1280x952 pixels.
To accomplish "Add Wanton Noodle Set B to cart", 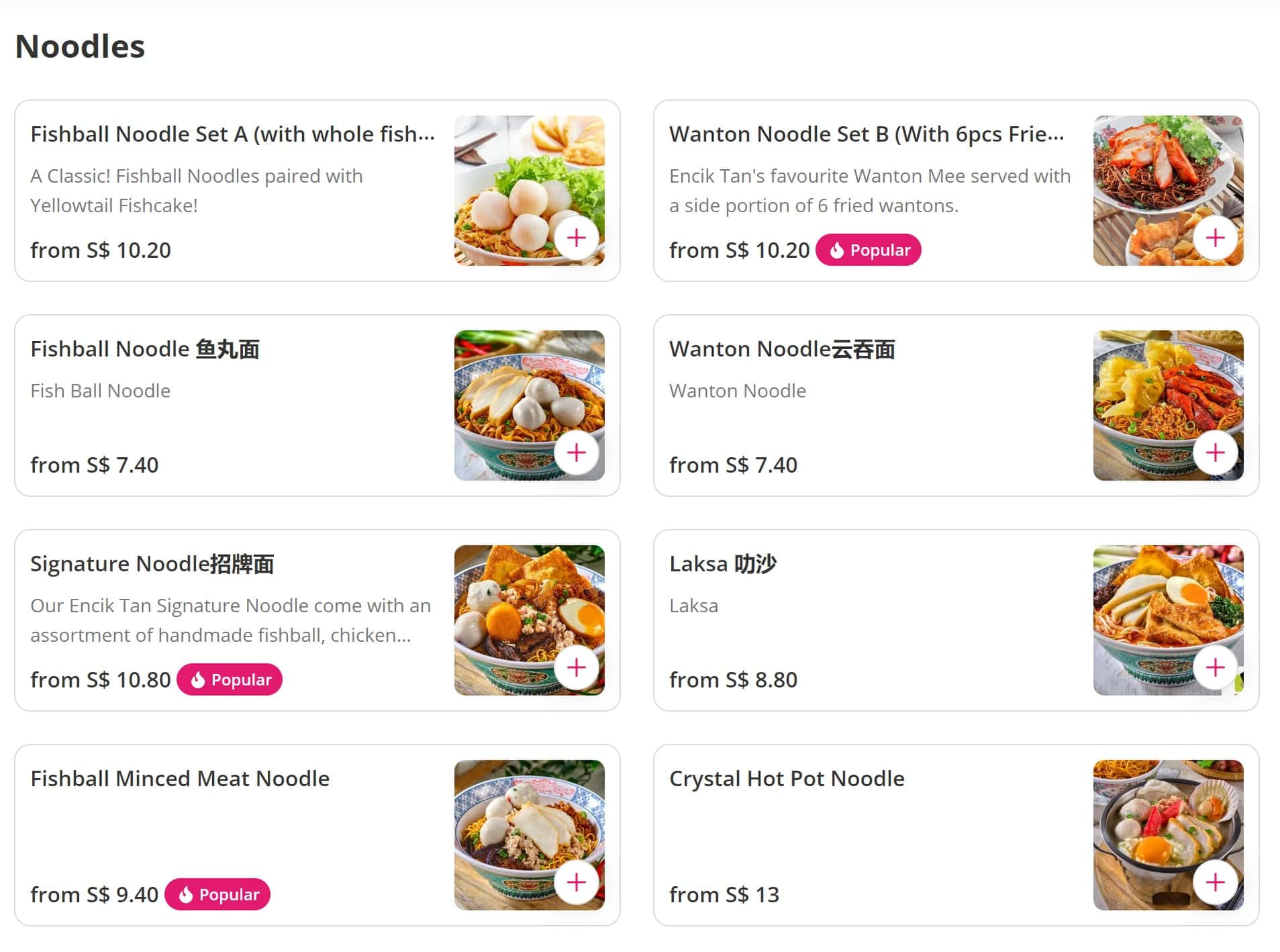I will 1215,238.
